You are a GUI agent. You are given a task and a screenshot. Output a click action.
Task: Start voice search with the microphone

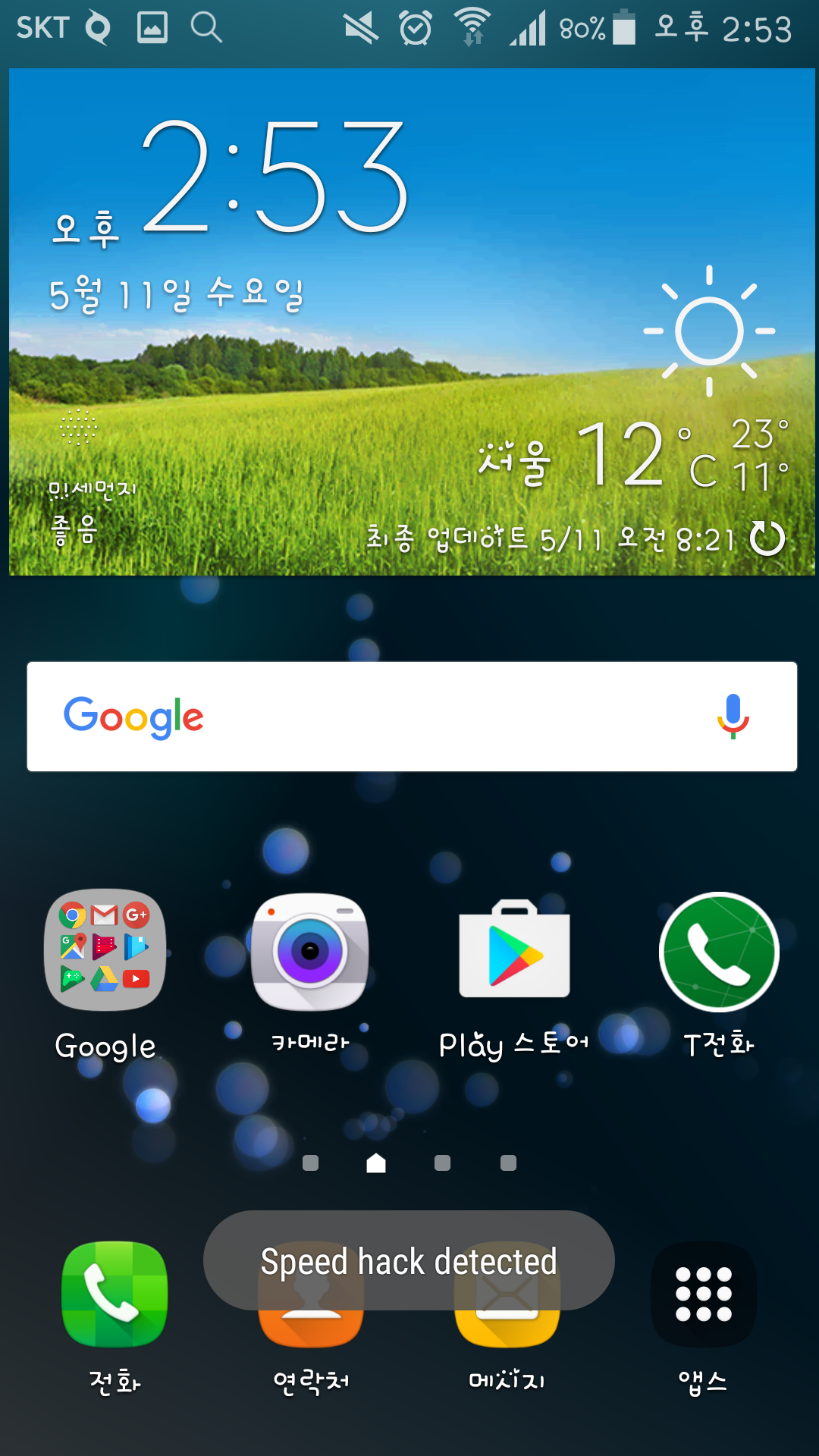pyautogui.click(x=733, y=716)
